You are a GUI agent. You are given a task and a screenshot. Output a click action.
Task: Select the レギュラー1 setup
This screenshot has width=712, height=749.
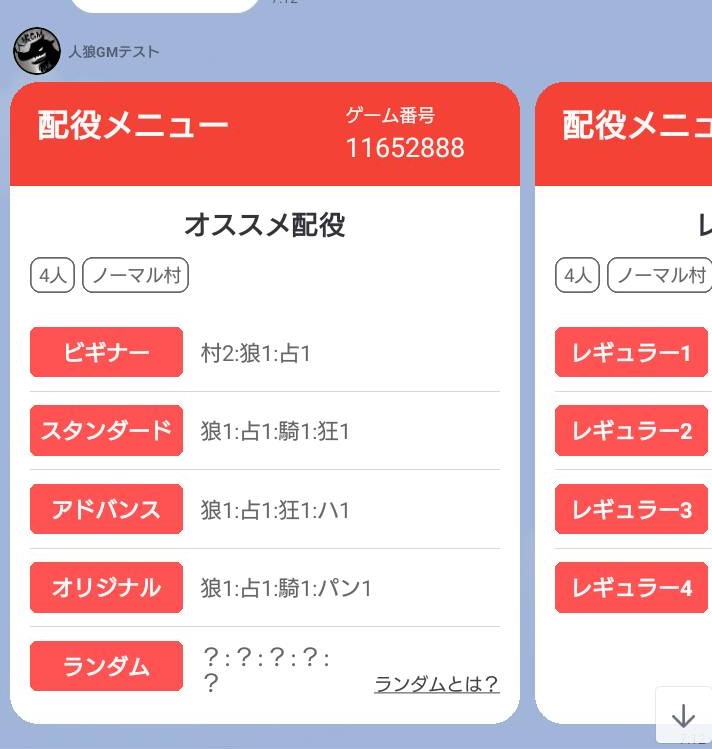click(631, 352)
